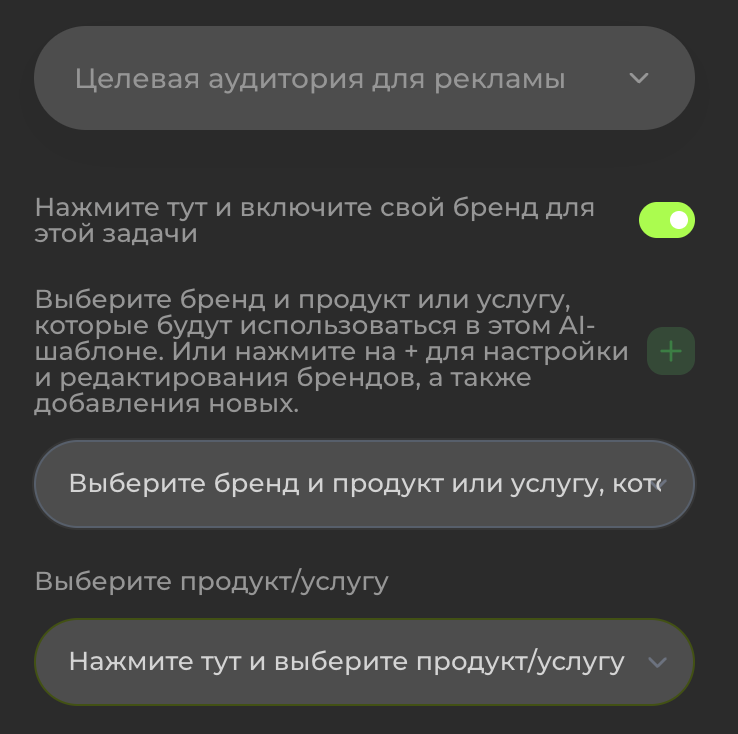
Task: Open the 'Целевая аудитория для рекламы' dropdown
Action: point(364,79)
